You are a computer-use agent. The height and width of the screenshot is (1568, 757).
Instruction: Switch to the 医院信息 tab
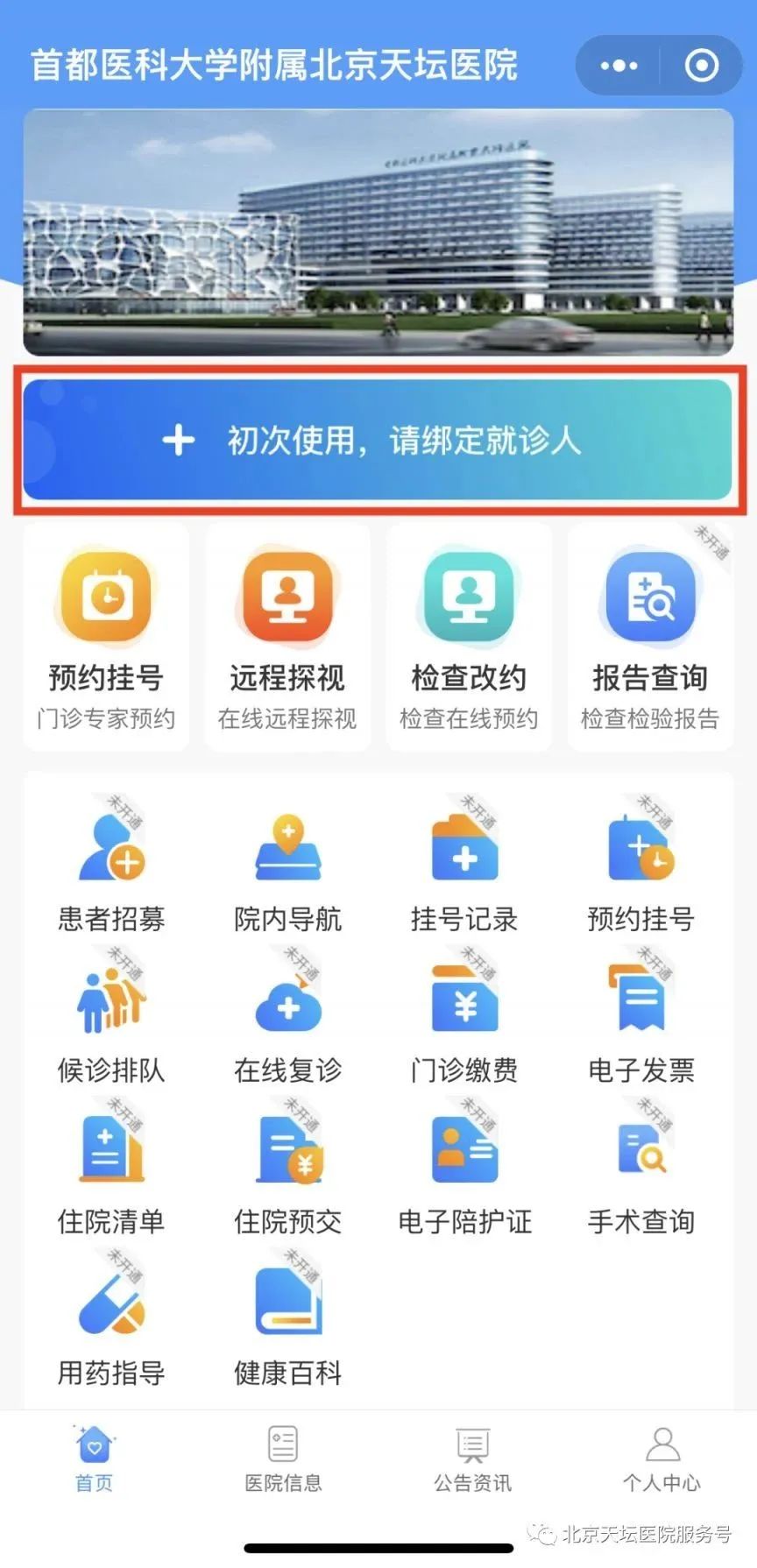point(282,1454)
